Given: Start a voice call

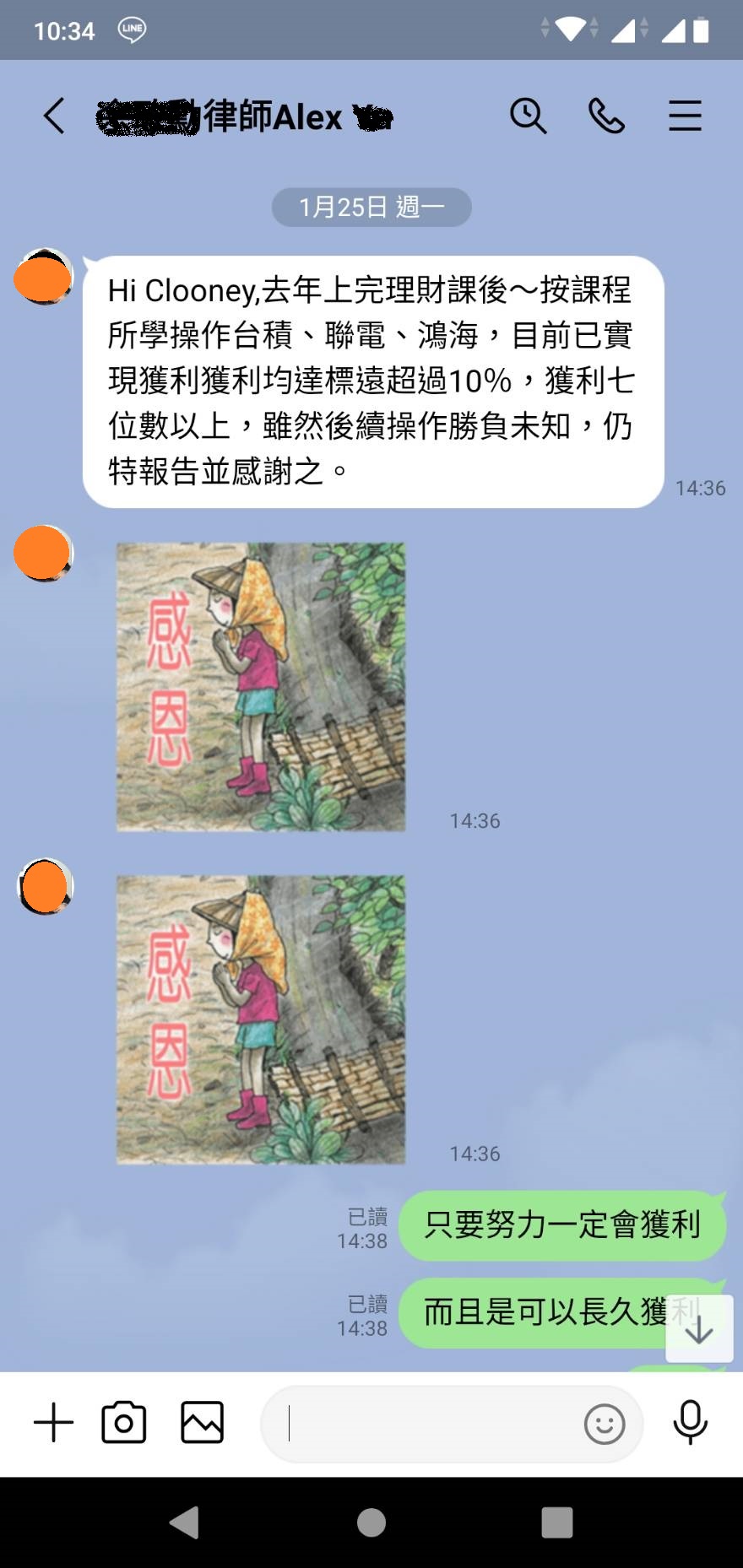Looking at the screenshot, I should (606, 116).
